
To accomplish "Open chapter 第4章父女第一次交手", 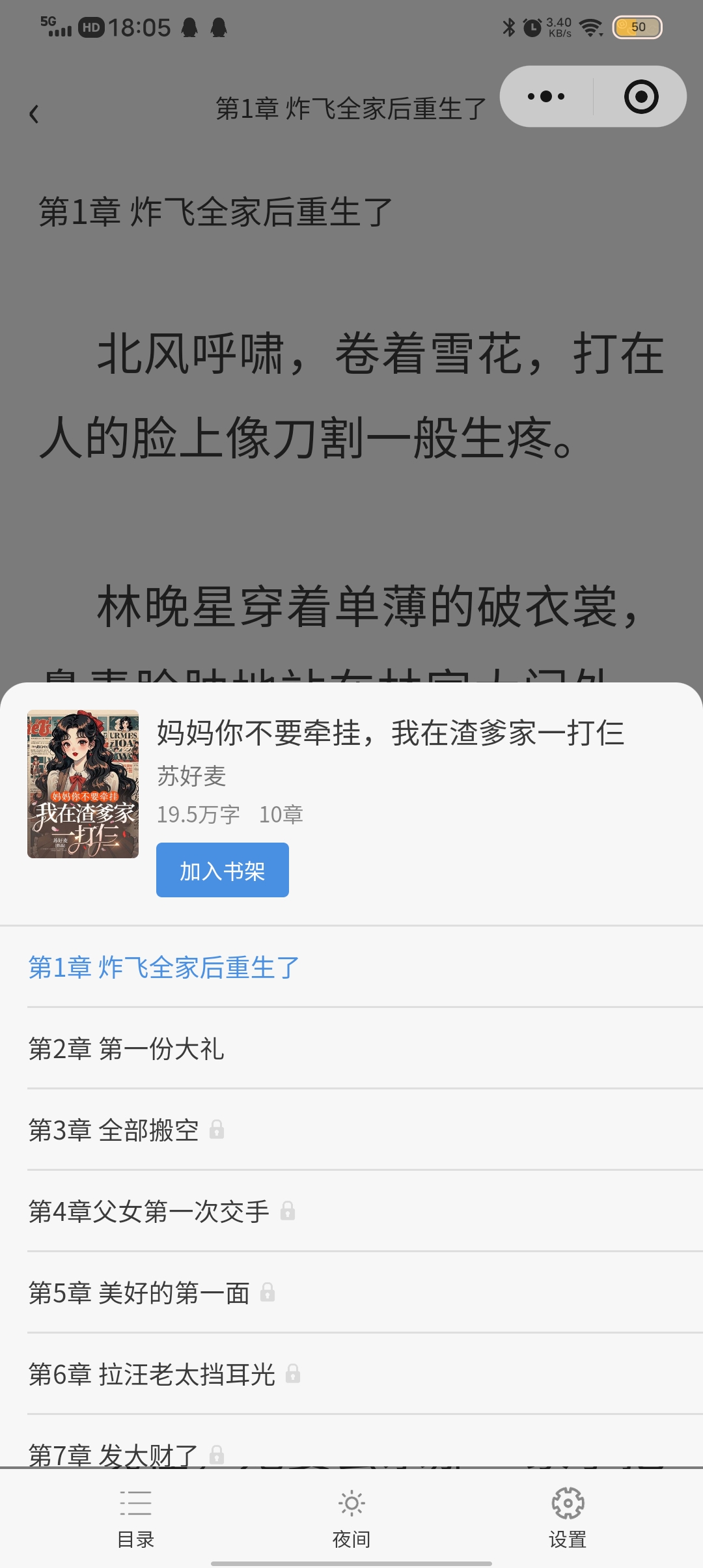I will coord(150,1212).
